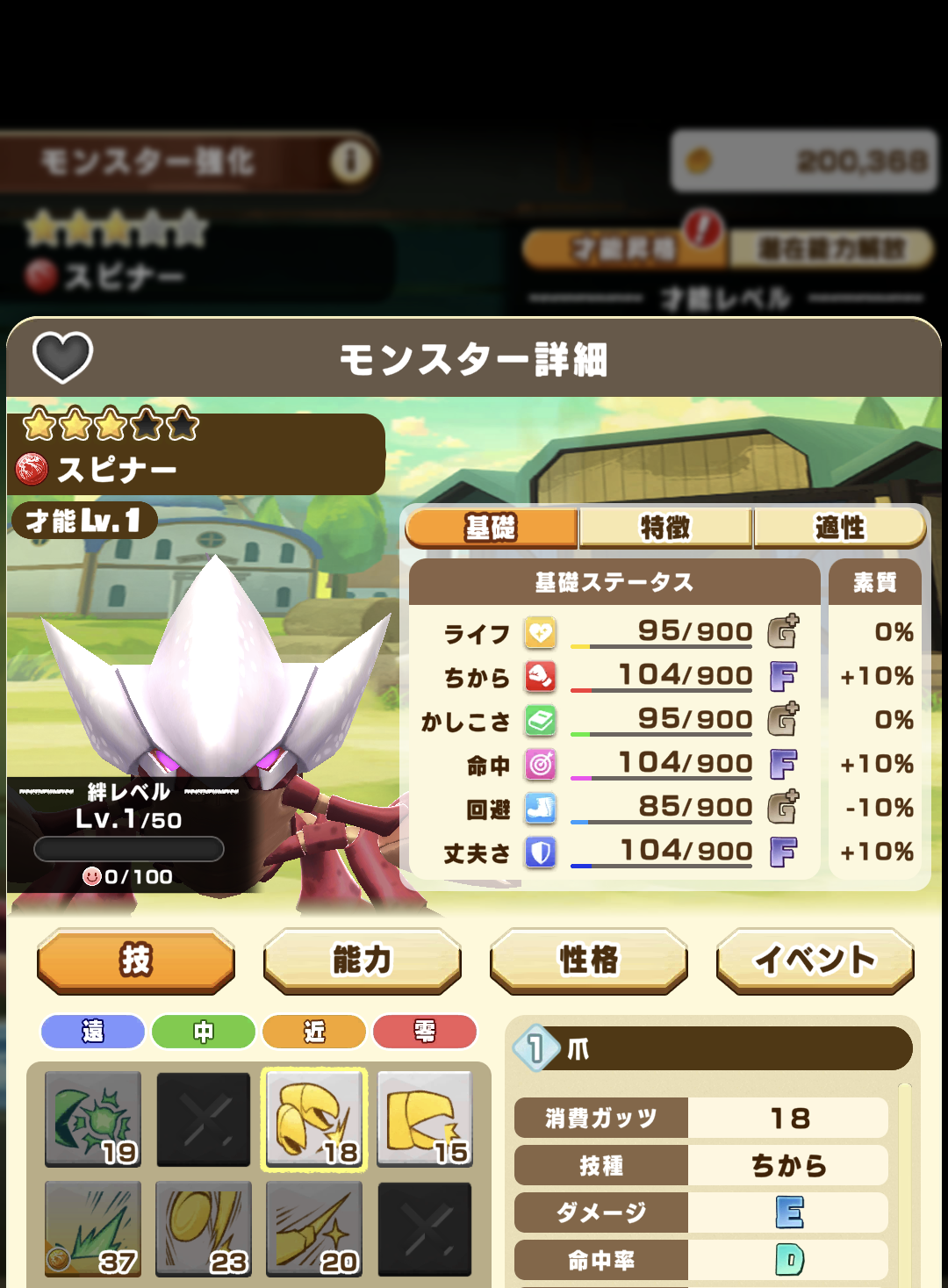Open the 性格 section

click(588, 960)
